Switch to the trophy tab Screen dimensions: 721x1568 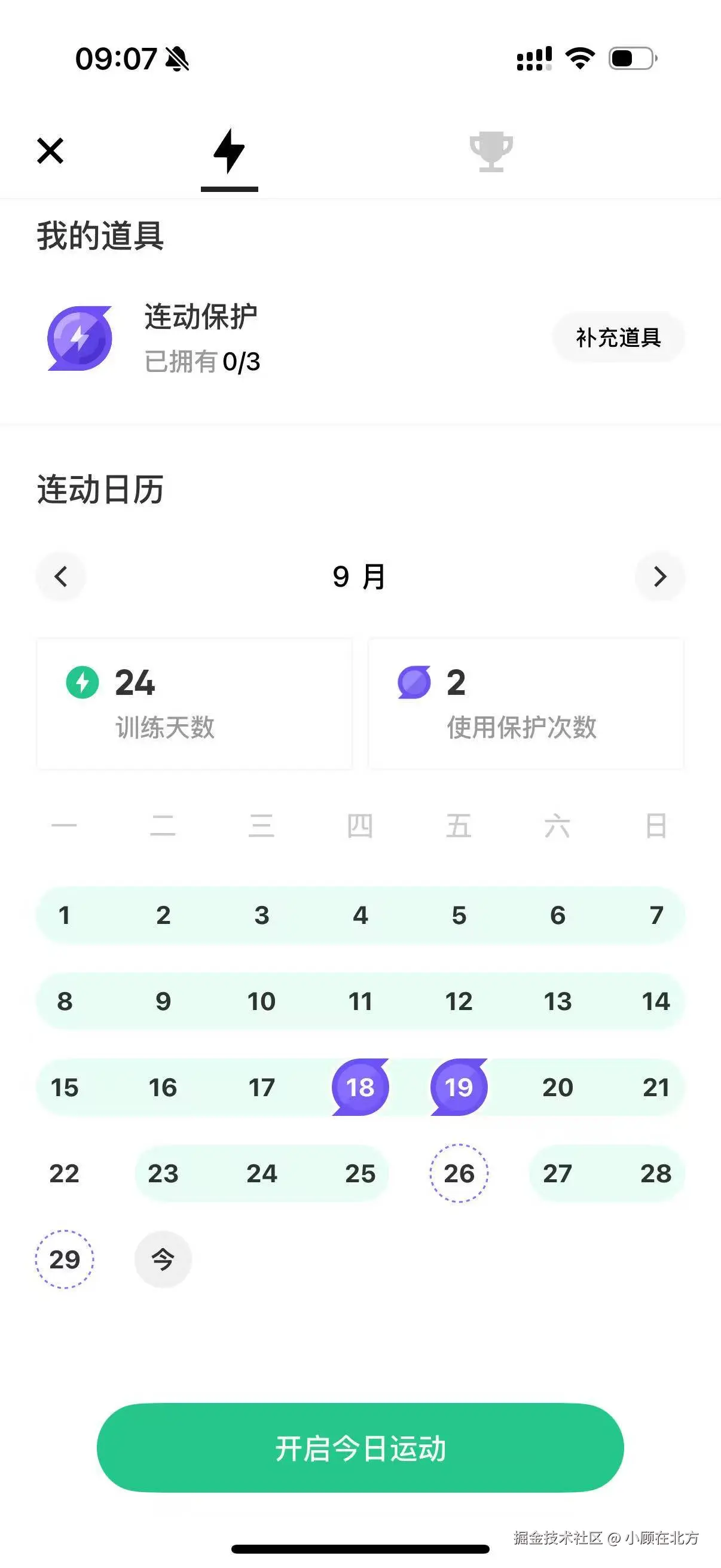491,151
